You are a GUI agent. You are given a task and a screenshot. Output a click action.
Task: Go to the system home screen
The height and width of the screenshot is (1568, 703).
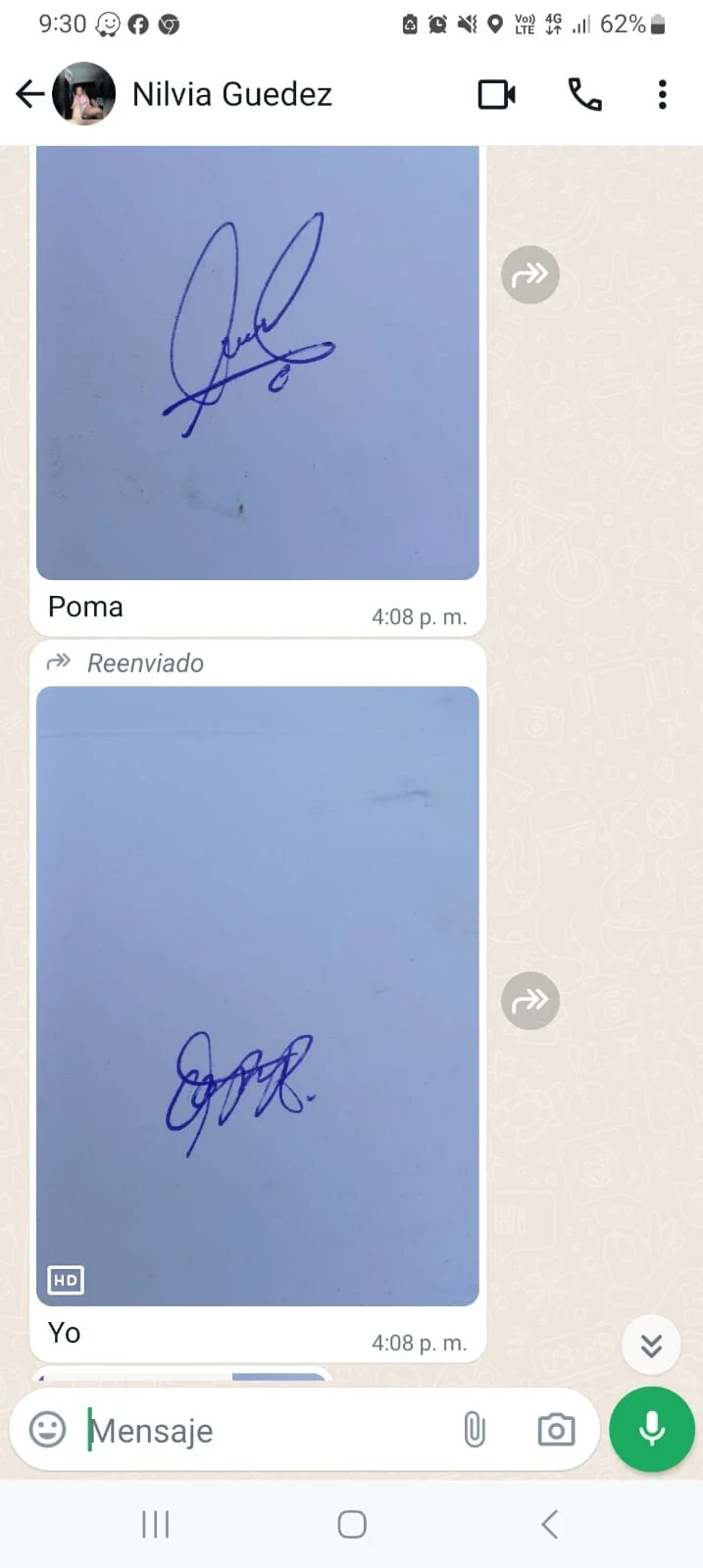[x=352, y=1524]
